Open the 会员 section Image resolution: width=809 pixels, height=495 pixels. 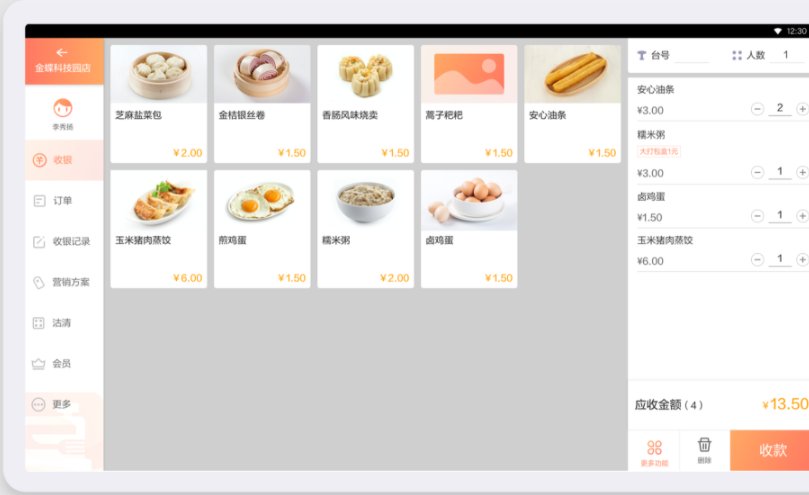click(x=62, y=364)
